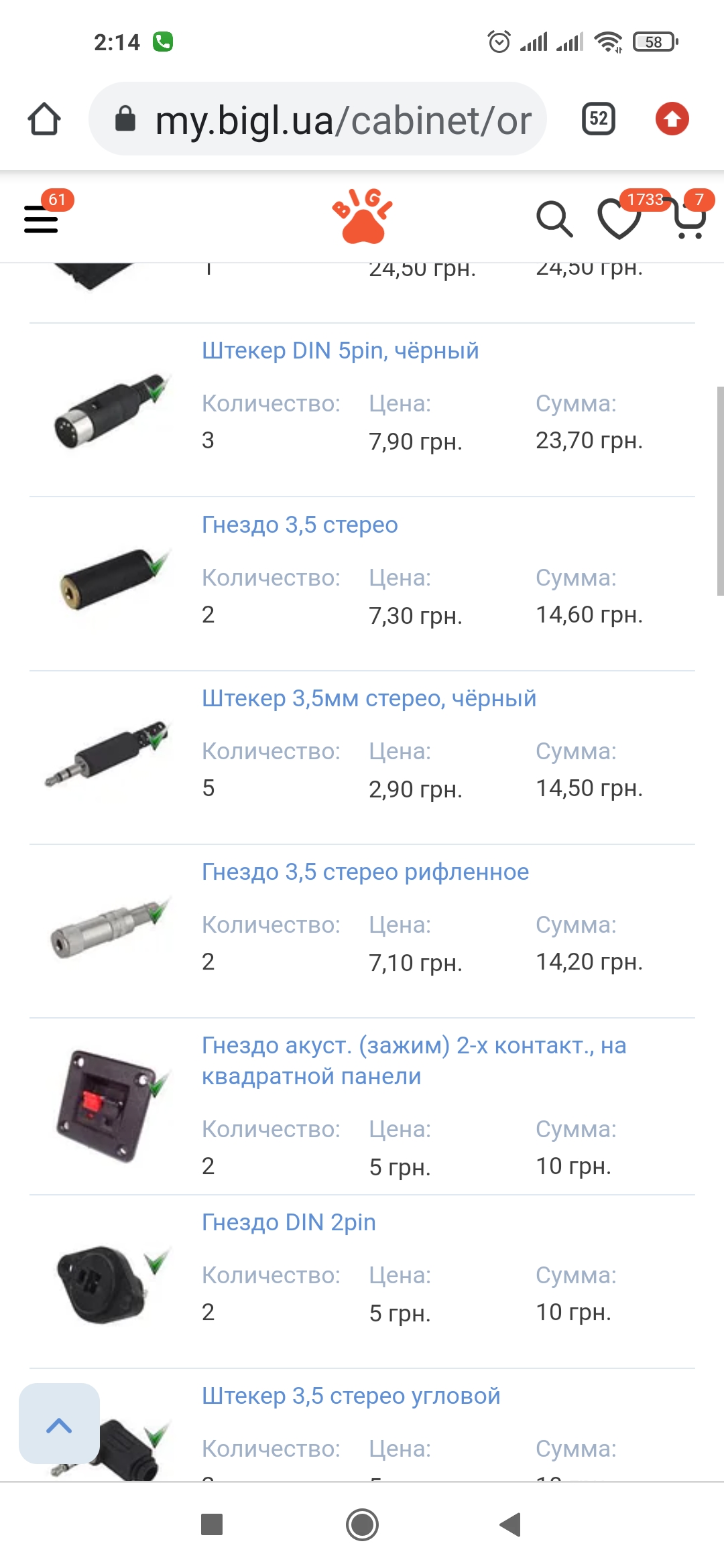This screenshot has width=724, height=1568.
Task: Tap thumbnail of Гнездо акуст. квадратной панели
Action: (107, 1106)
